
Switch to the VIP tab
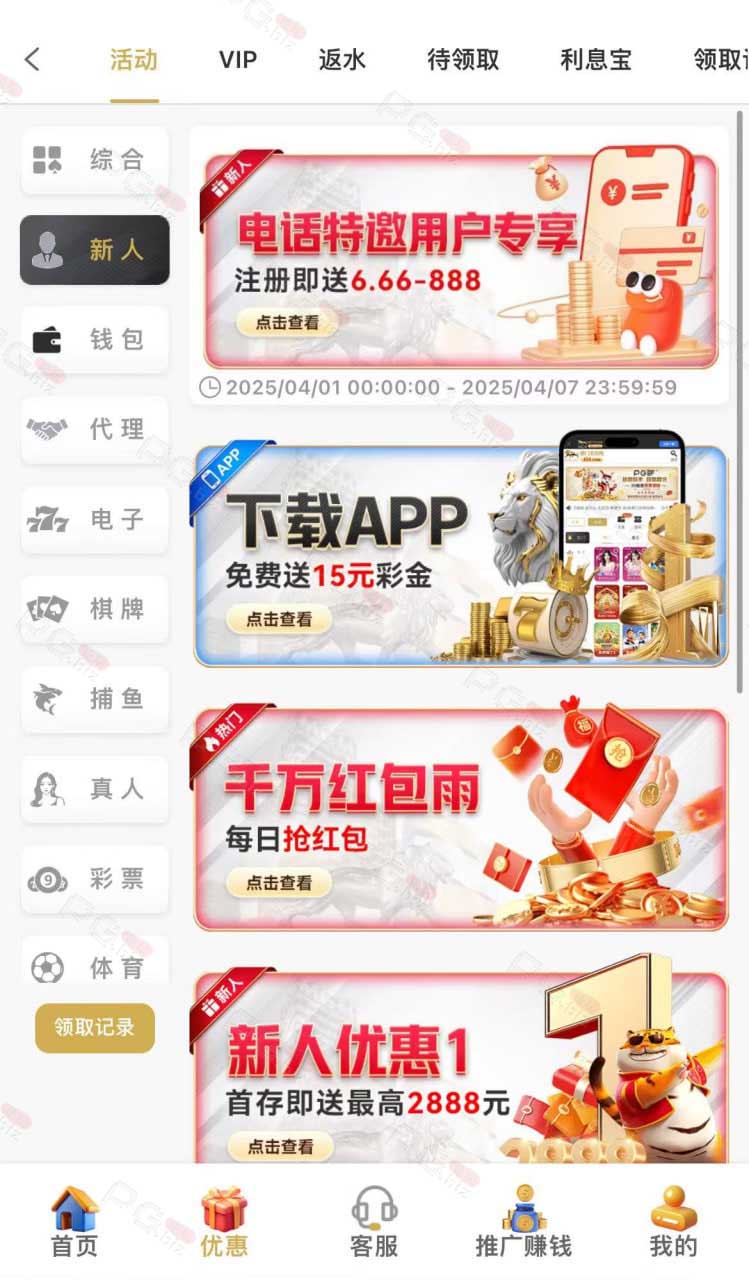coord(238,60)
